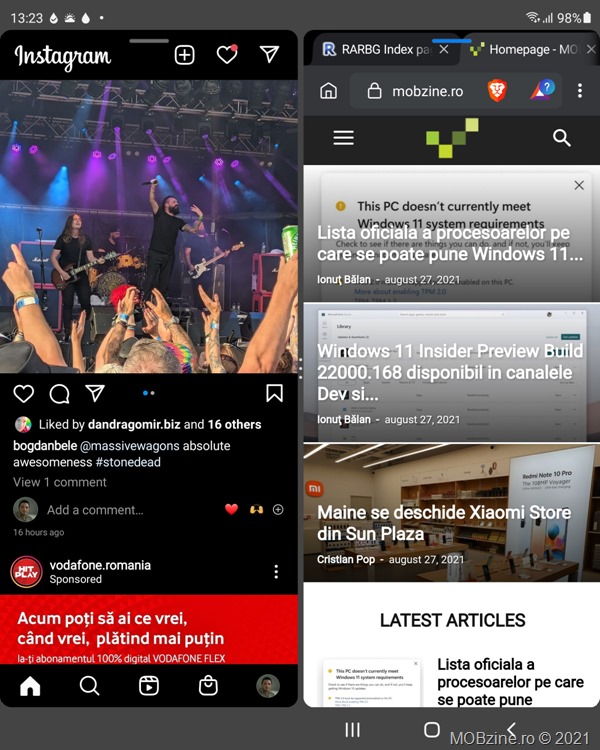Screen dimensions: 600x750
Task: Open Instagram search tab
Action: pyautogui.click(x=89, y=685)
